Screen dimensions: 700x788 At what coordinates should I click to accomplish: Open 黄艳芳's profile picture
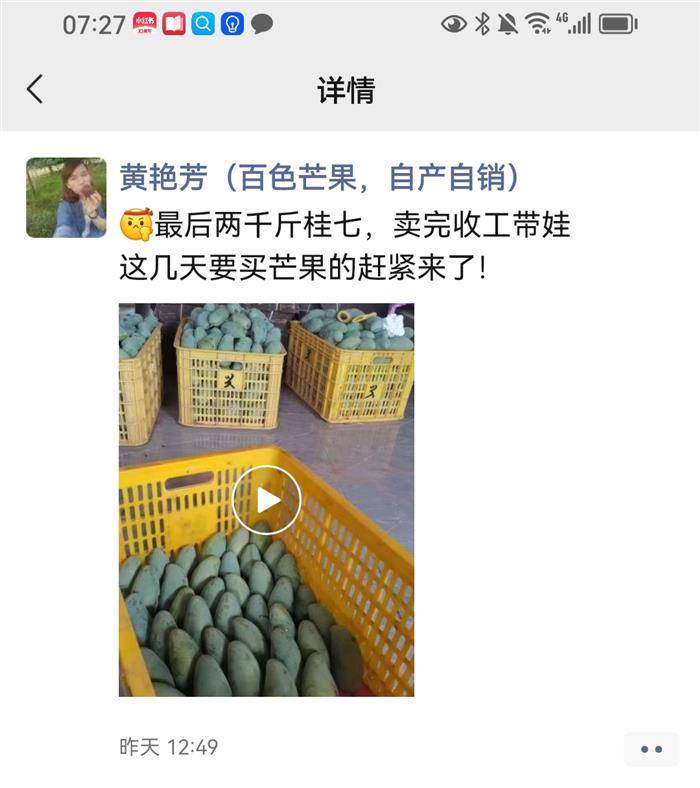(66, 198)
